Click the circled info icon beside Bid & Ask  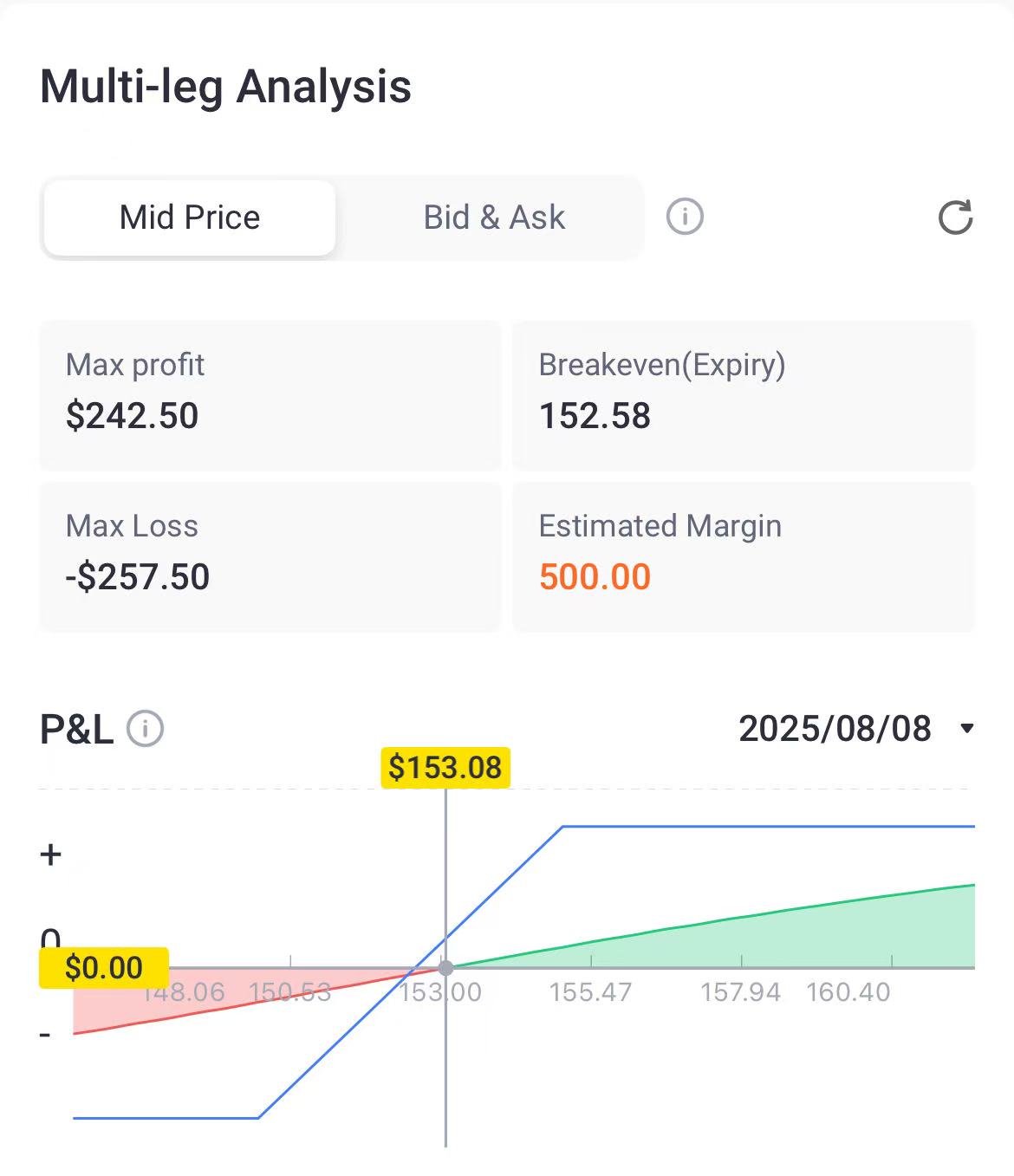pyautogui.click(x=684, y=218)
